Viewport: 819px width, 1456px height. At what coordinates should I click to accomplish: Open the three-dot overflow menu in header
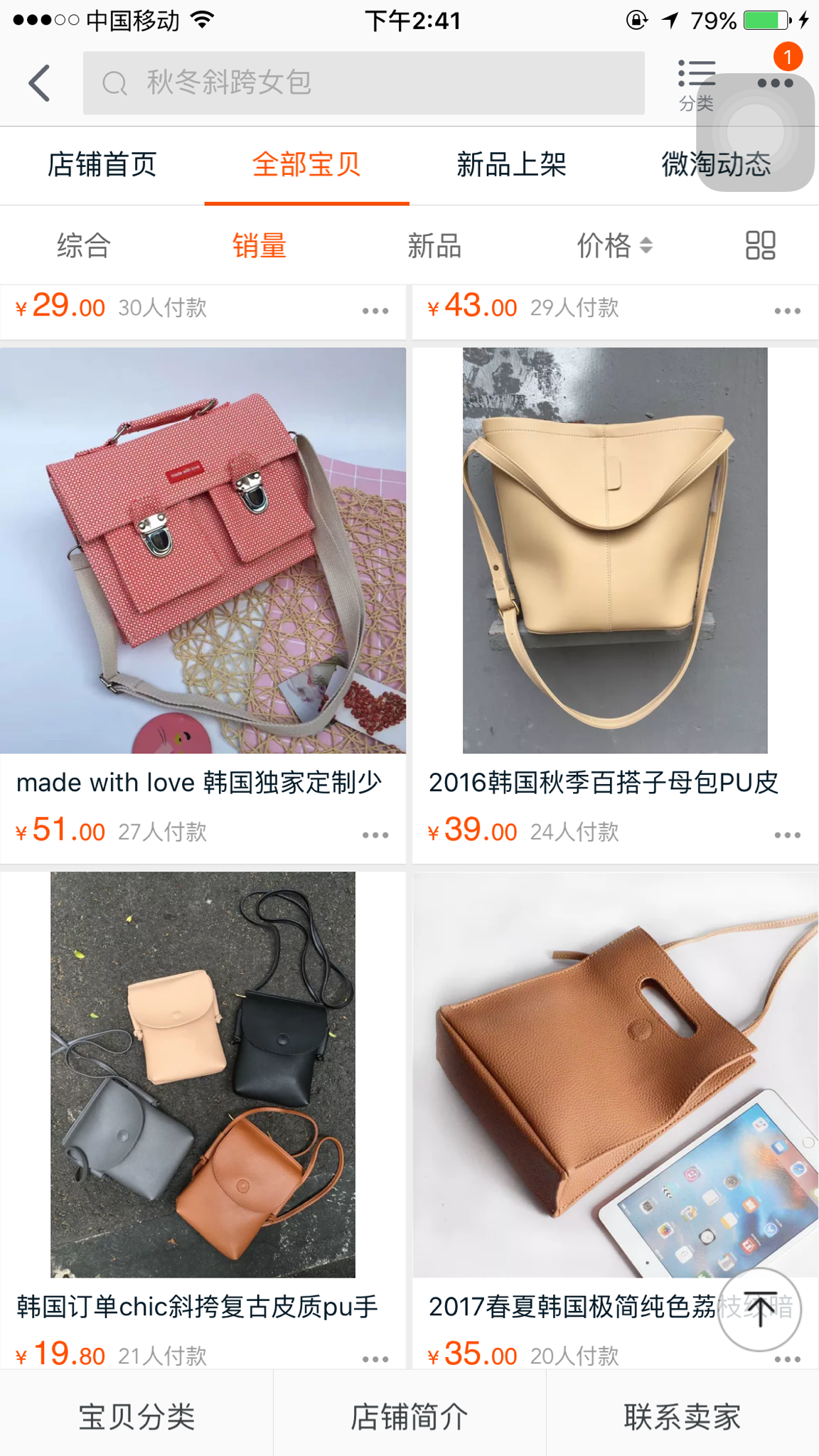tap(775, 83)
